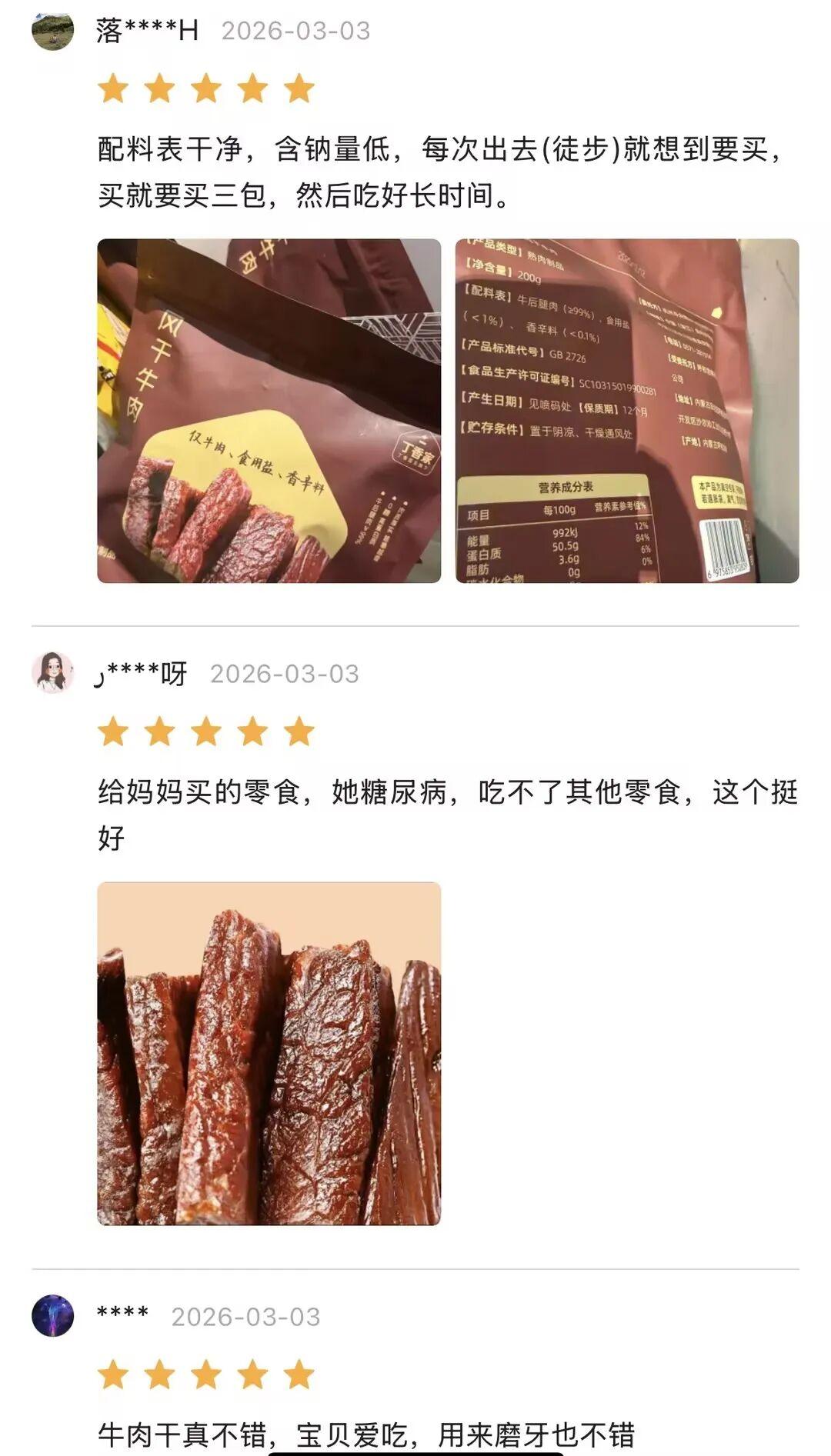Screen dimensions: 831x1456
Task: Open 落****H's photo of the package front
Action: point(269,411)
